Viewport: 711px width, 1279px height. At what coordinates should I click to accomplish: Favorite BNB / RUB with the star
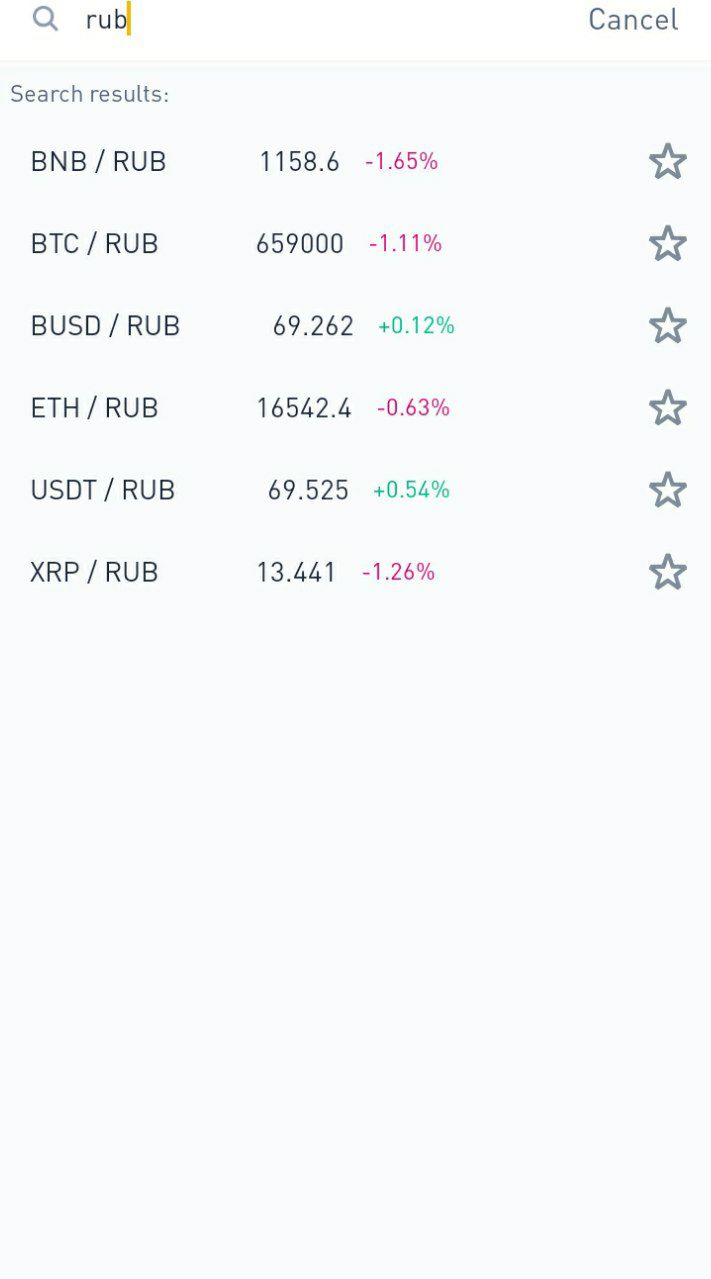tap(668, 162)
